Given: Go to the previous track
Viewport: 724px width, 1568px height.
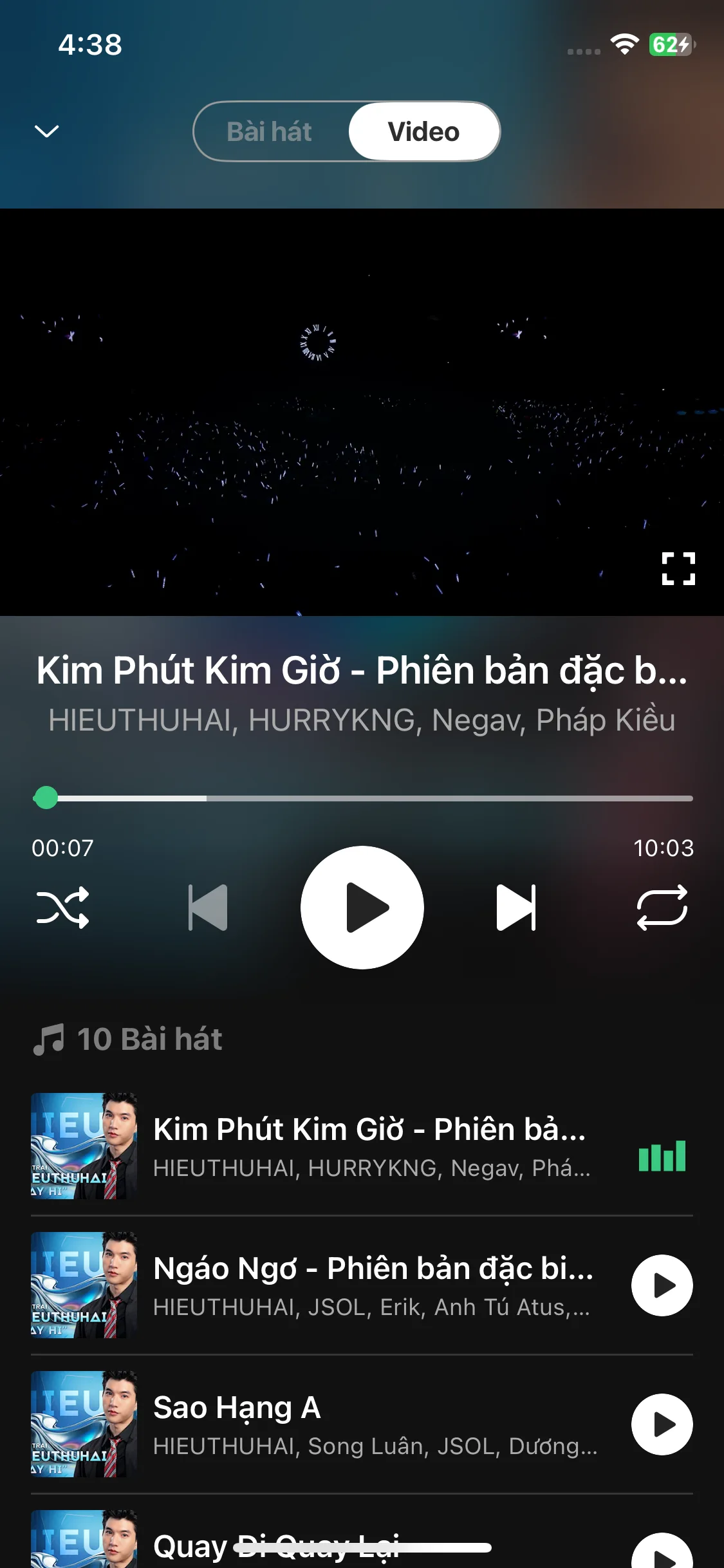Looking at the screenshot, I should [208, 908].
